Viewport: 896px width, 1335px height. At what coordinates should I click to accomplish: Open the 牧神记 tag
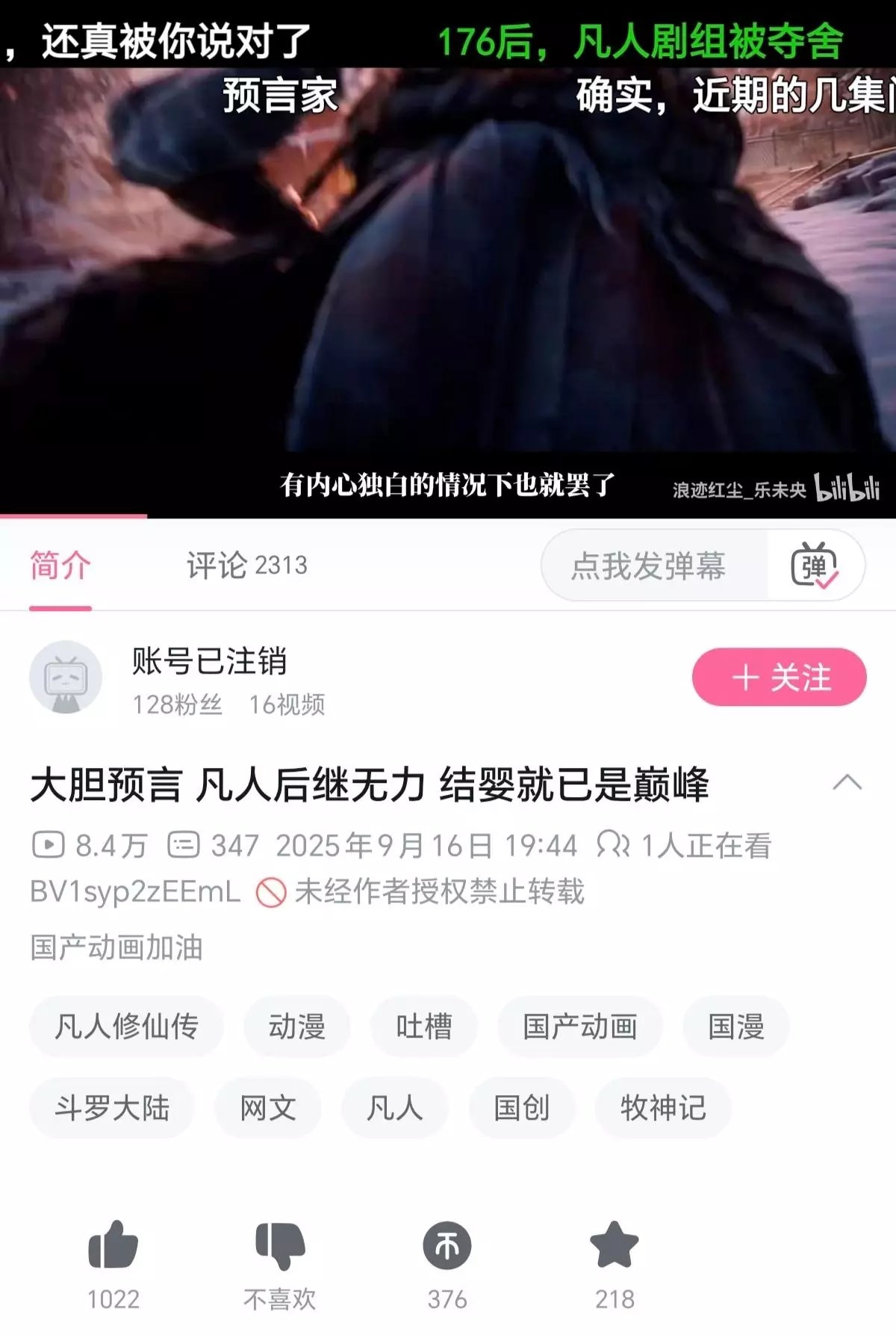click(663, 1108)
